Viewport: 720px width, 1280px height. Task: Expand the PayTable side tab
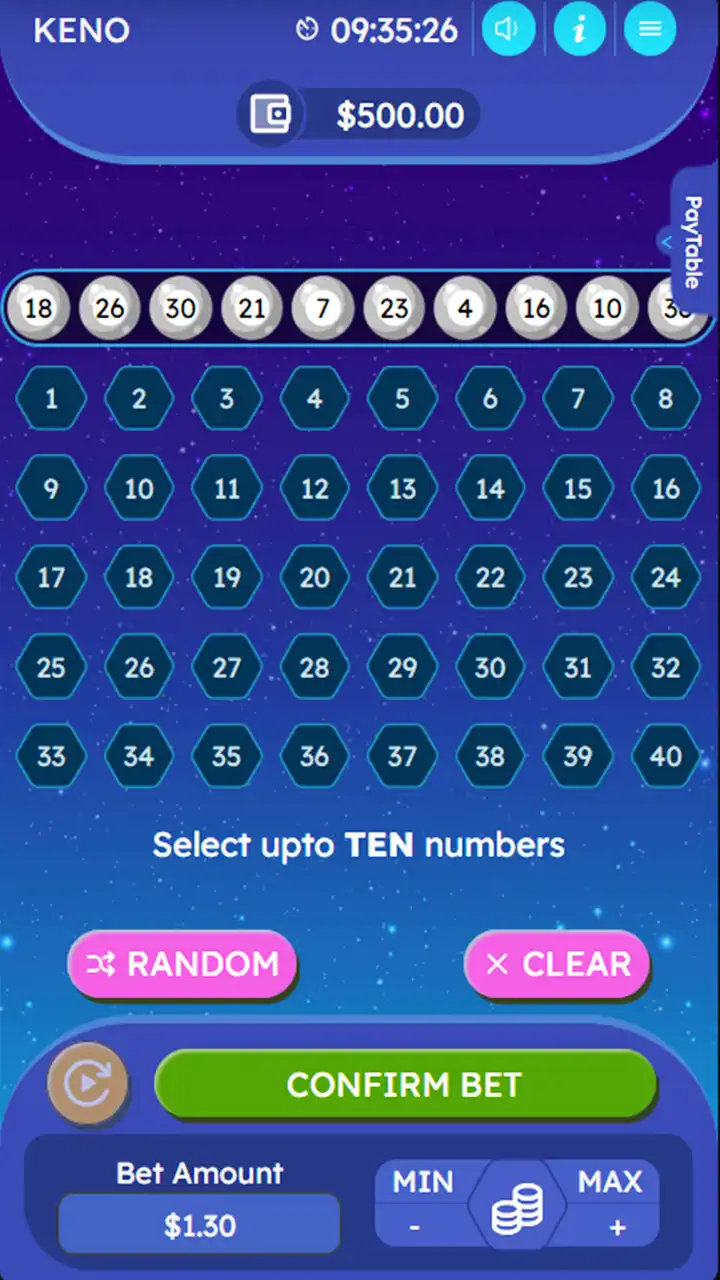coord(691,240)
